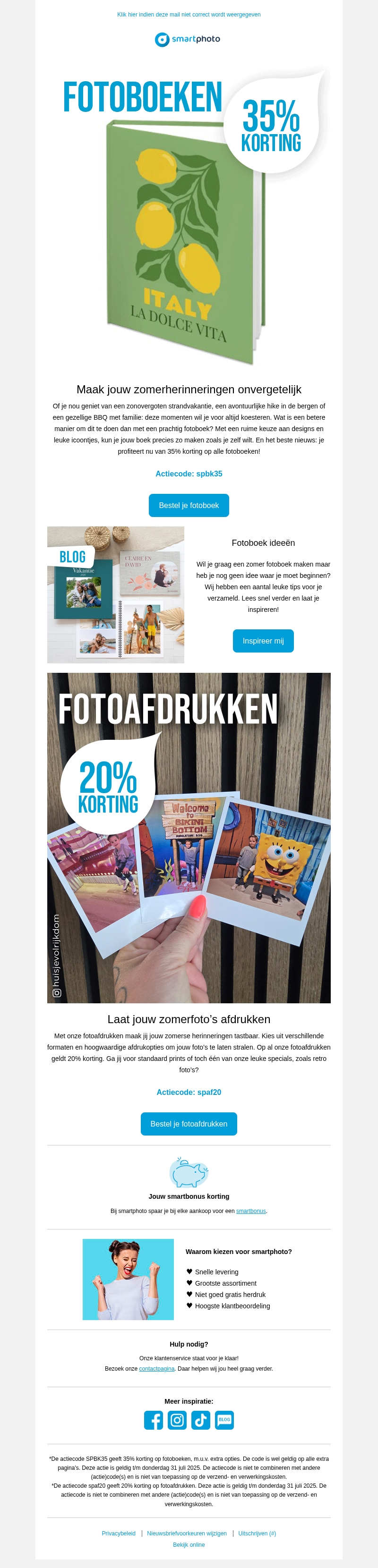Open the 'Klik hier' view-in-browser link
Viewport: 378px width, 1568px height.
(x=189, y=15)
